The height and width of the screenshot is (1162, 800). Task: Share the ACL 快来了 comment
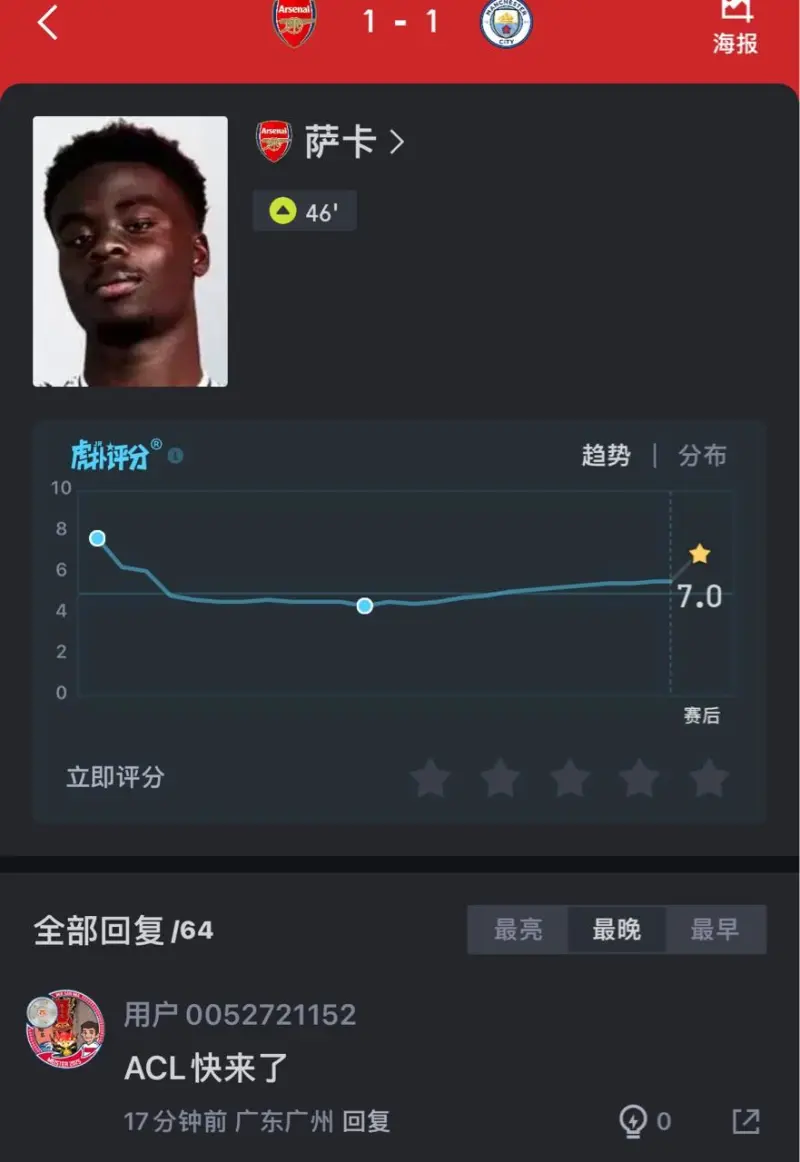[x=746, y=1121]
